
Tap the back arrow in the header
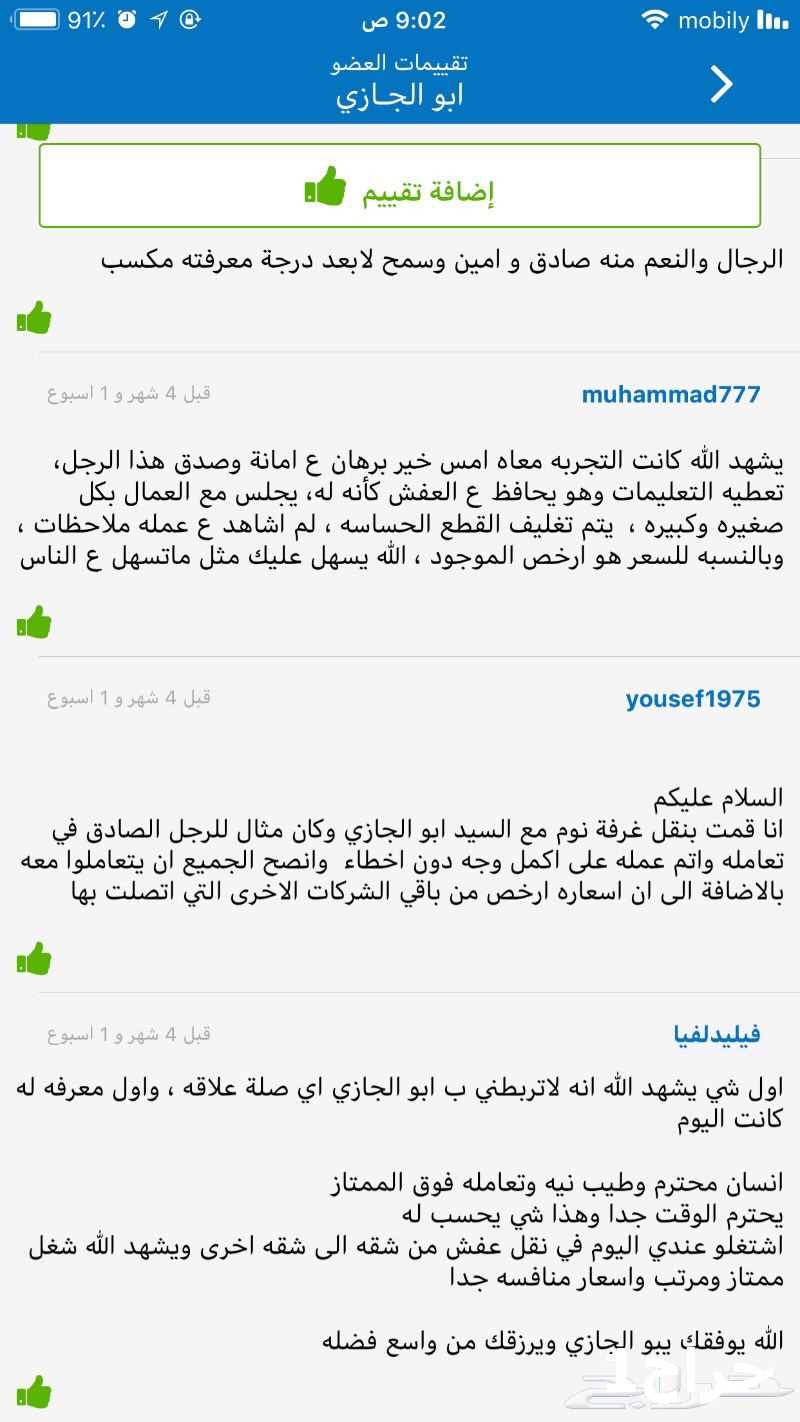tap(722, 85)
